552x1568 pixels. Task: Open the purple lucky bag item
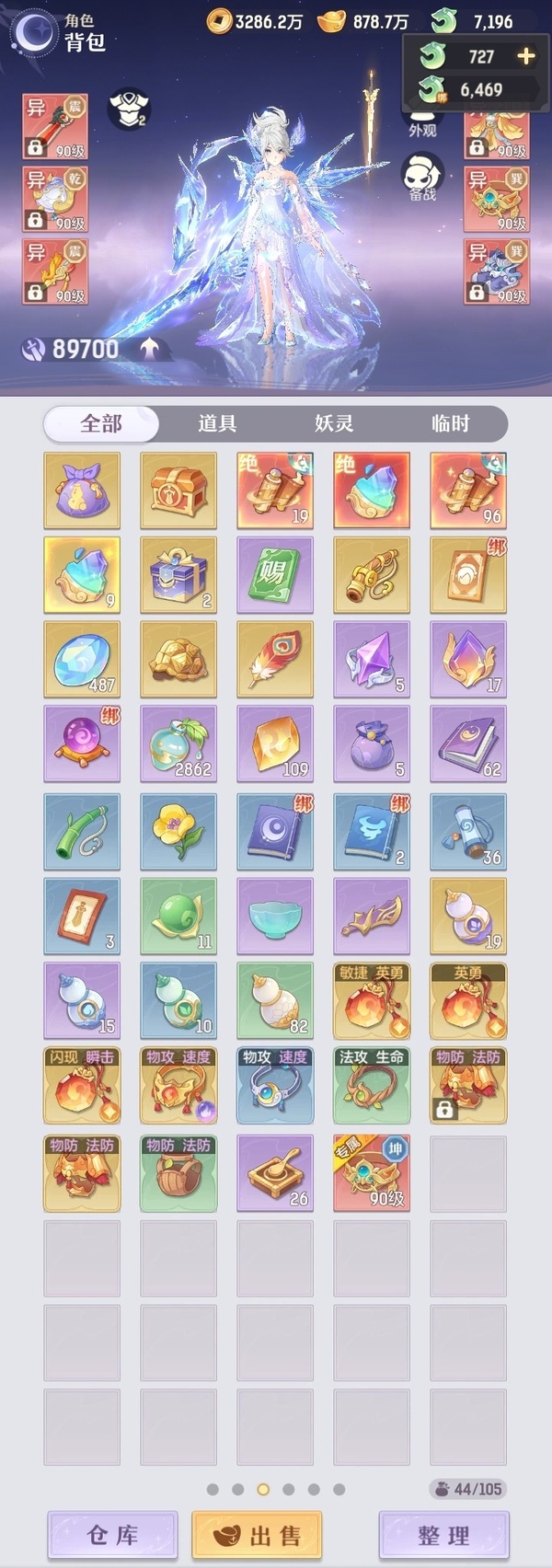click(82, 490)
